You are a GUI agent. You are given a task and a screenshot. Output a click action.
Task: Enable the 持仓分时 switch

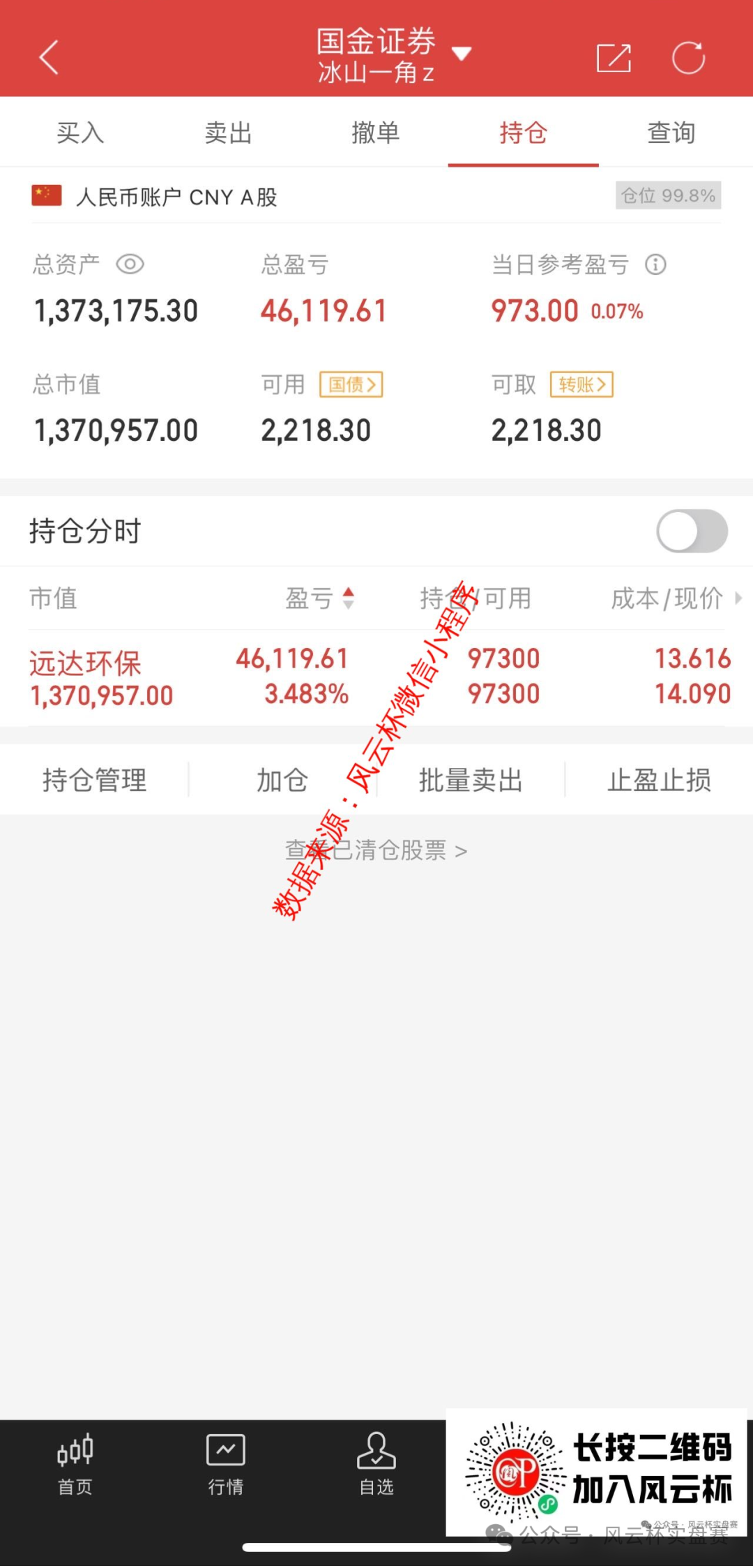pyautogui.click(x=692, y=531)
